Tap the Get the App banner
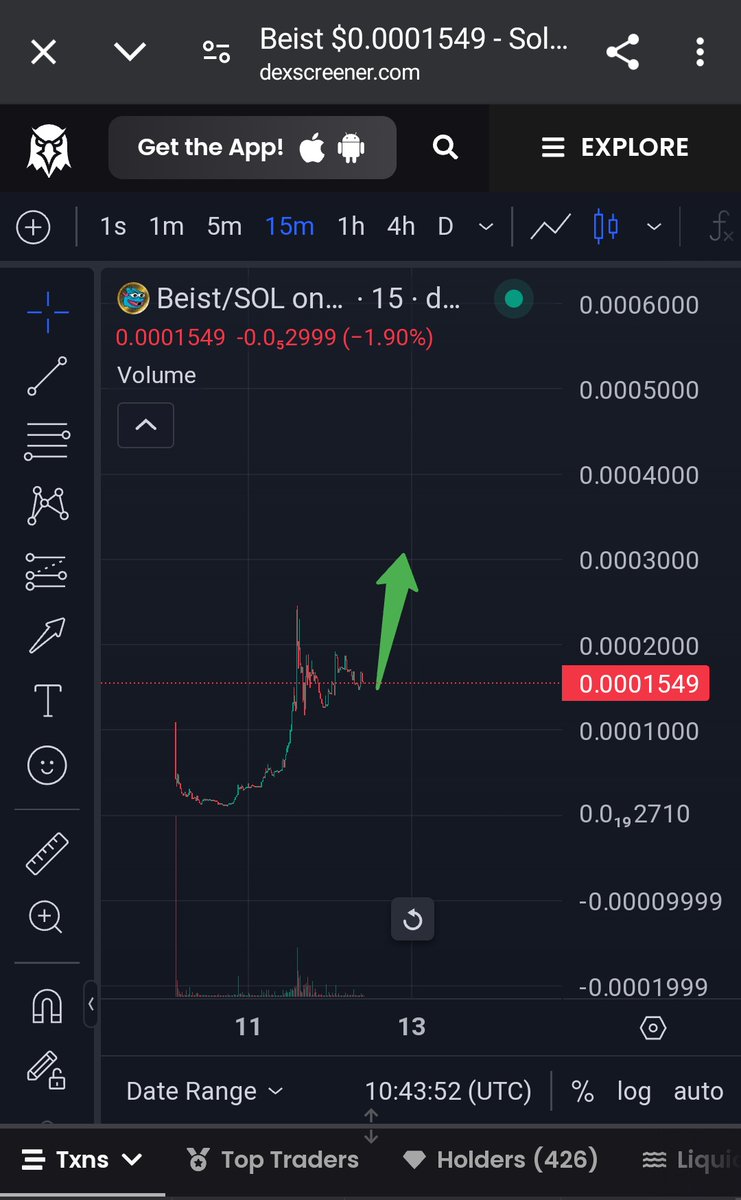This screenshot has width=741, height=1200. point(252,148)
